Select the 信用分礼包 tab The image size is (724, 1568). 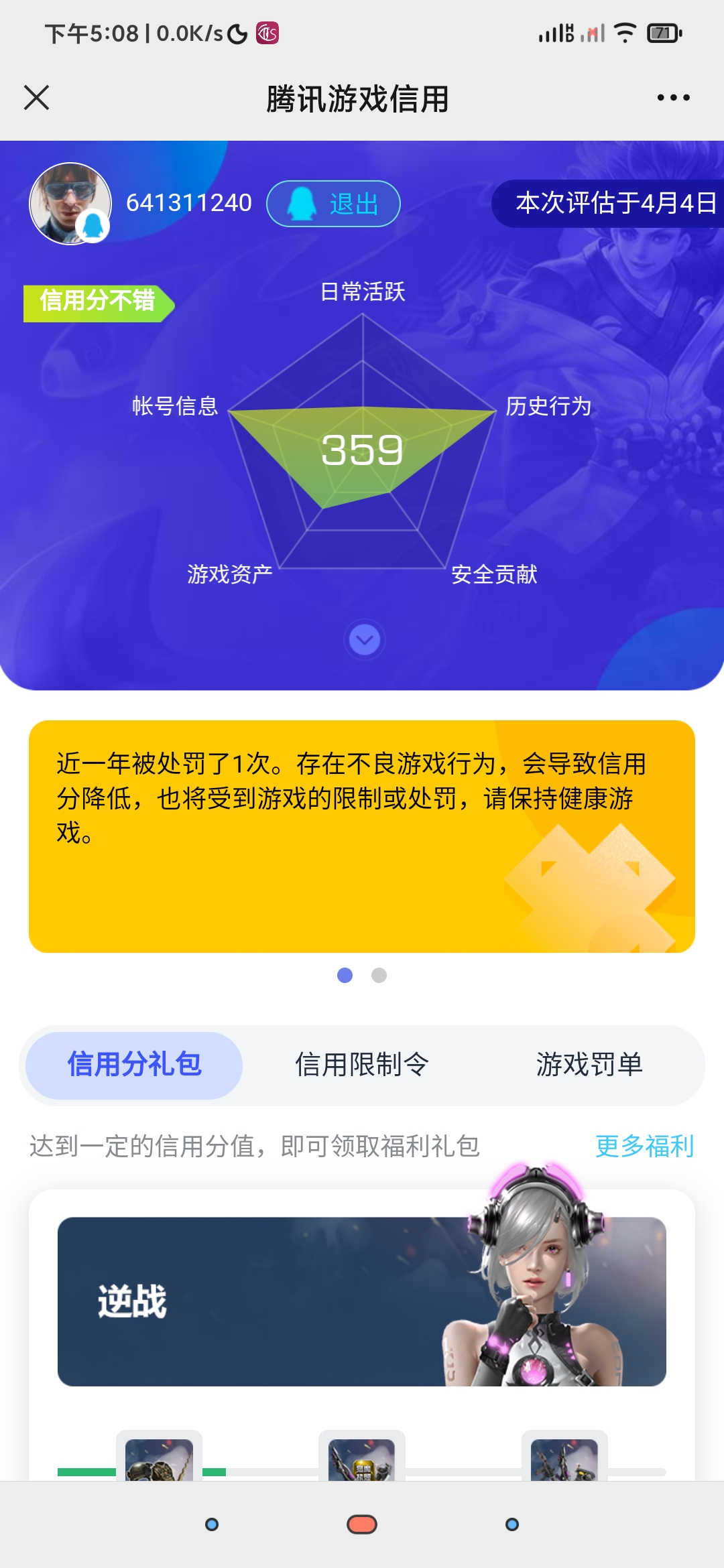(x=134, y=1065)
